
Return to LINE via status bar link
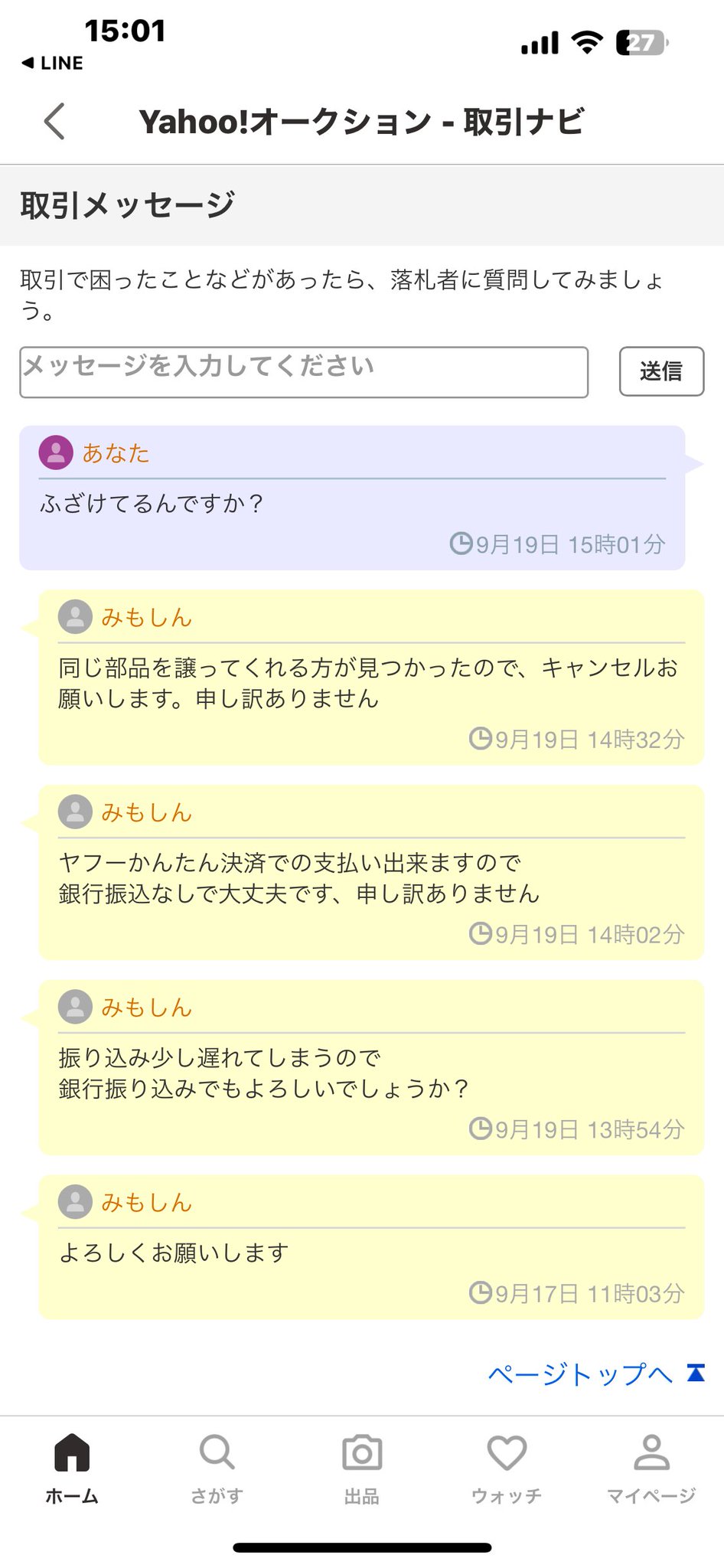coord(53,63)
